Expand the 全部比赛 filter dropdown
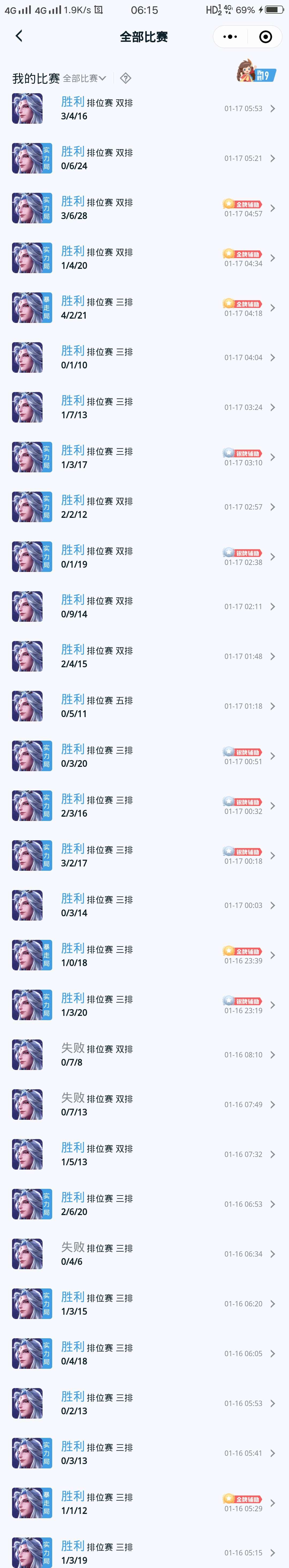The height and width of the screenshot is (1568, 289). [85, 78]
